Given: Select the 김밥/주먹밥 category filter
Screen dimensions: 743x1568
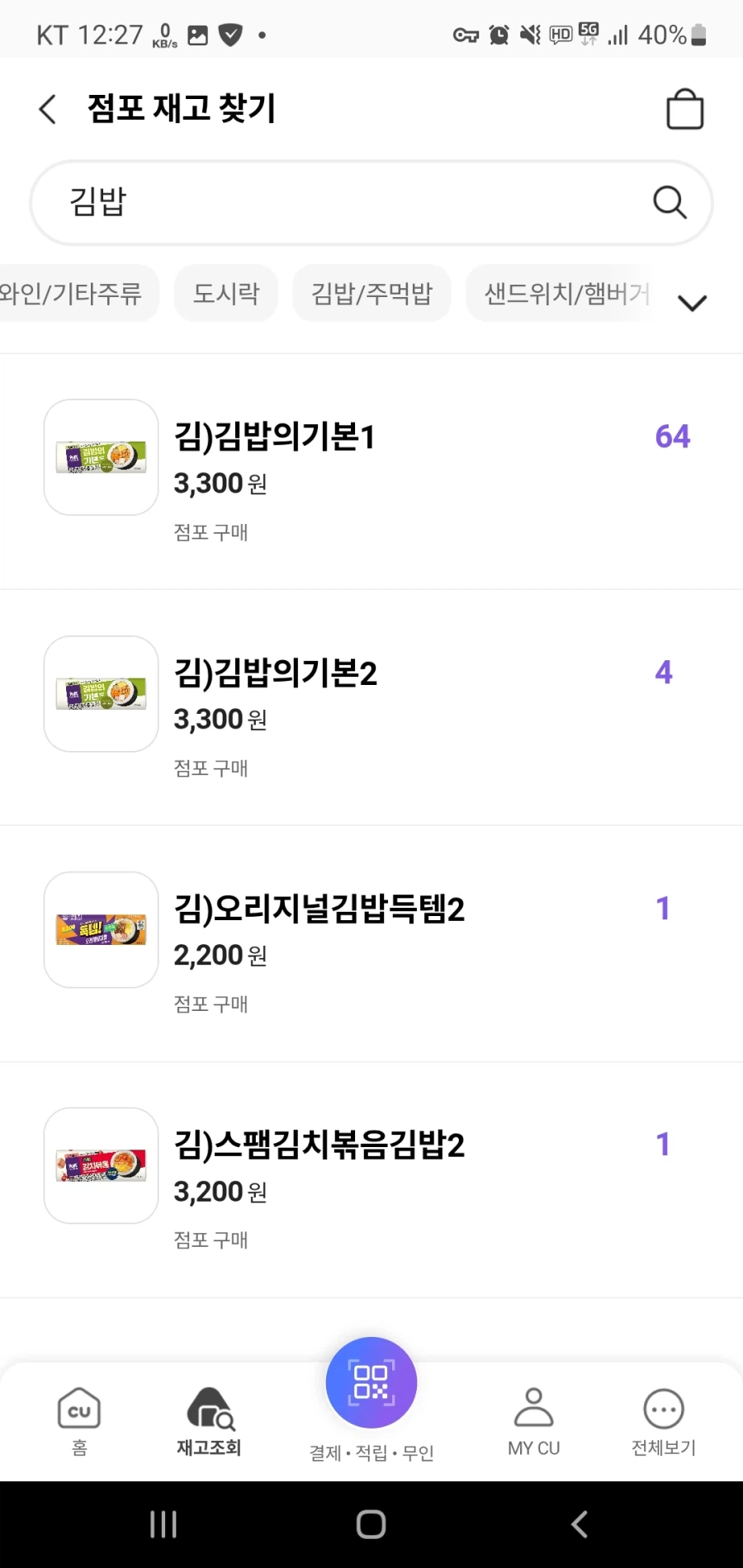Looking at the screenshot, I should click(x=371, y=293).
